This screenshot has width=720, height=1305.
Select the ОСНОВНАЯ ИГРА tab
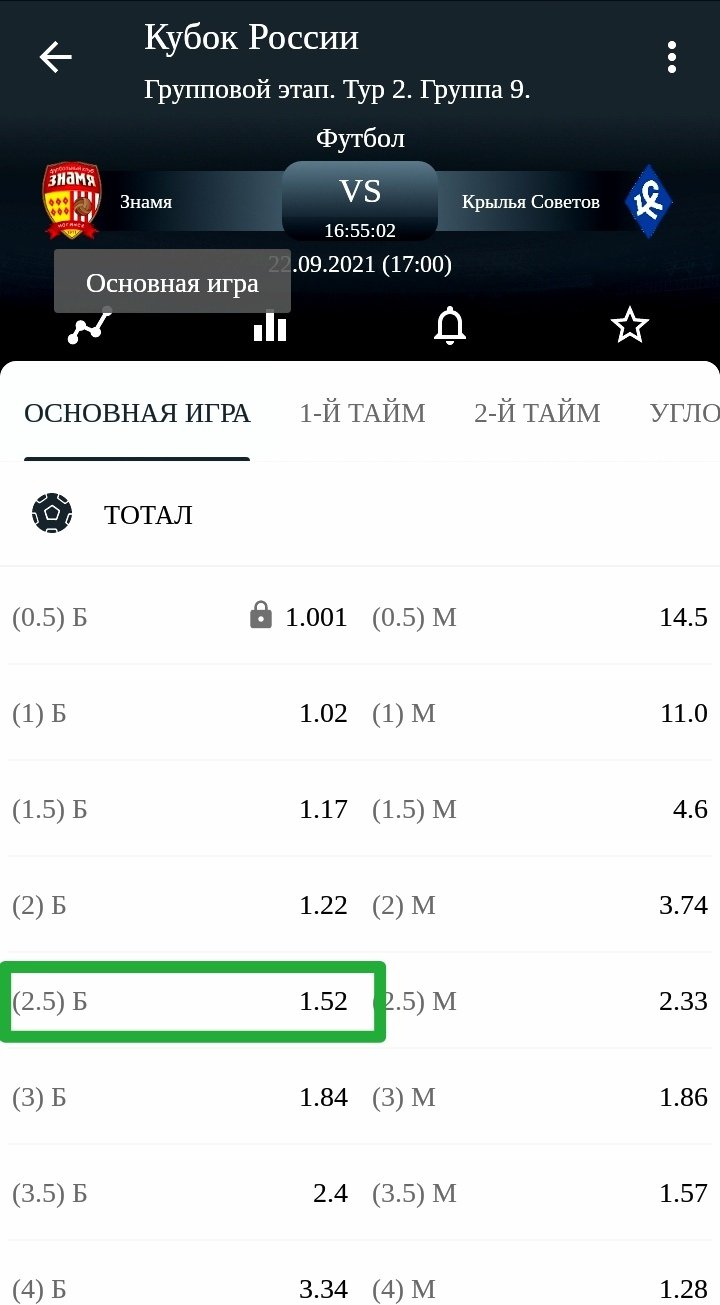tap(137, 413)
